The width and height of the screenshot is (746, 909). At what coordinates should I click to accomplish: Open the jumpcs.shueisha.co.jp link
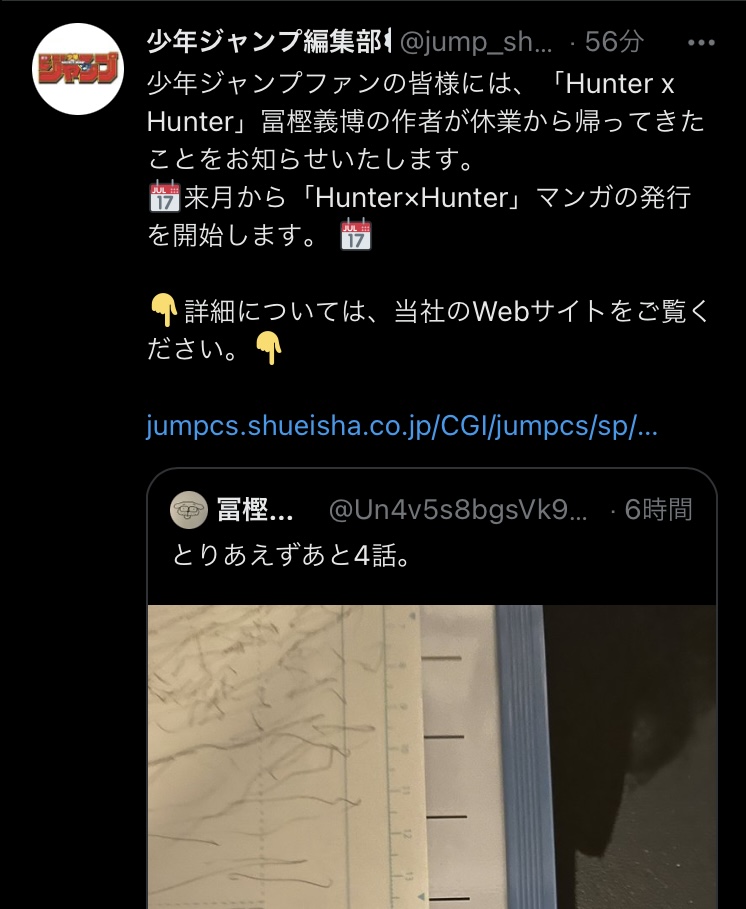(x=401, y=427)
